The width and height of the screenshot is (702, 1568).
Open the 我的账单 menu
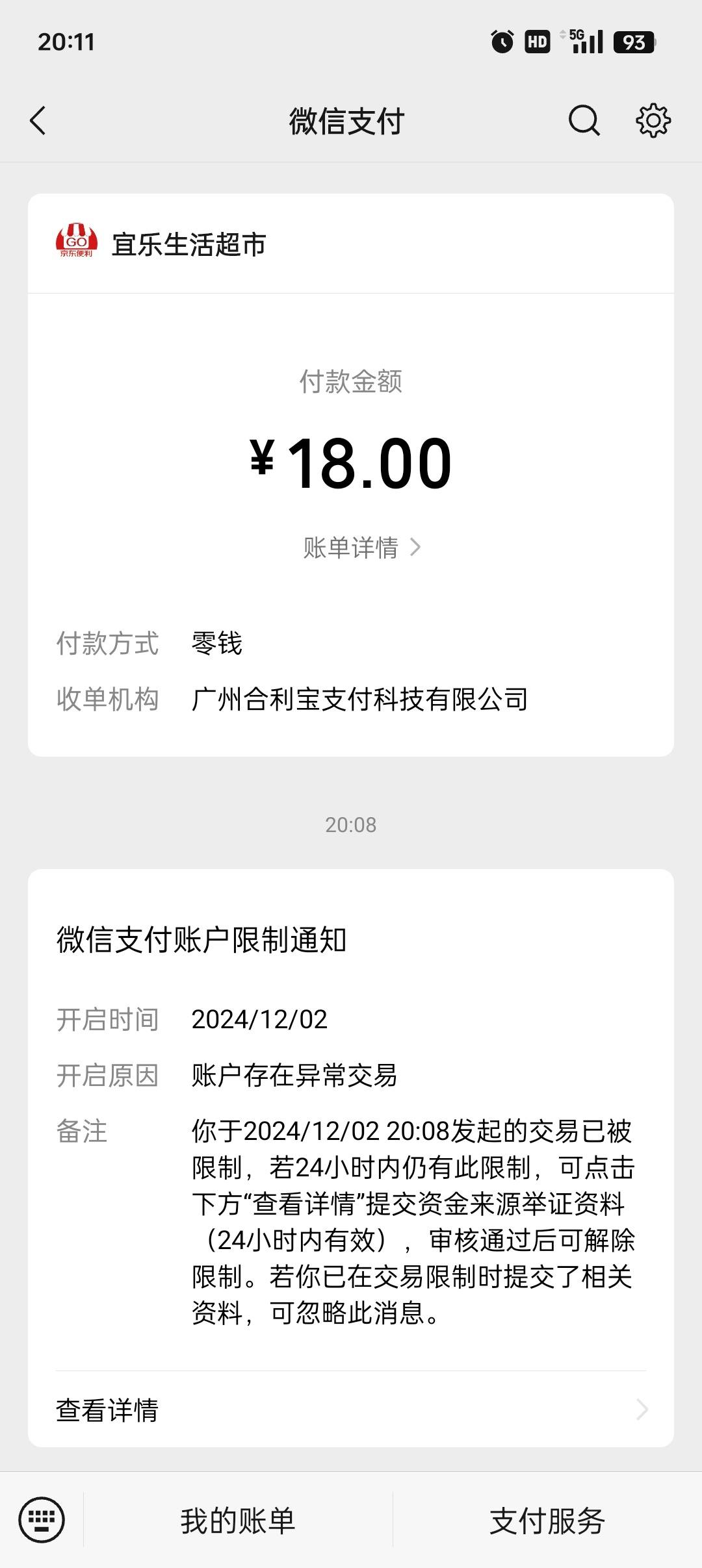pyautogui.click(x=238, y=1521)
